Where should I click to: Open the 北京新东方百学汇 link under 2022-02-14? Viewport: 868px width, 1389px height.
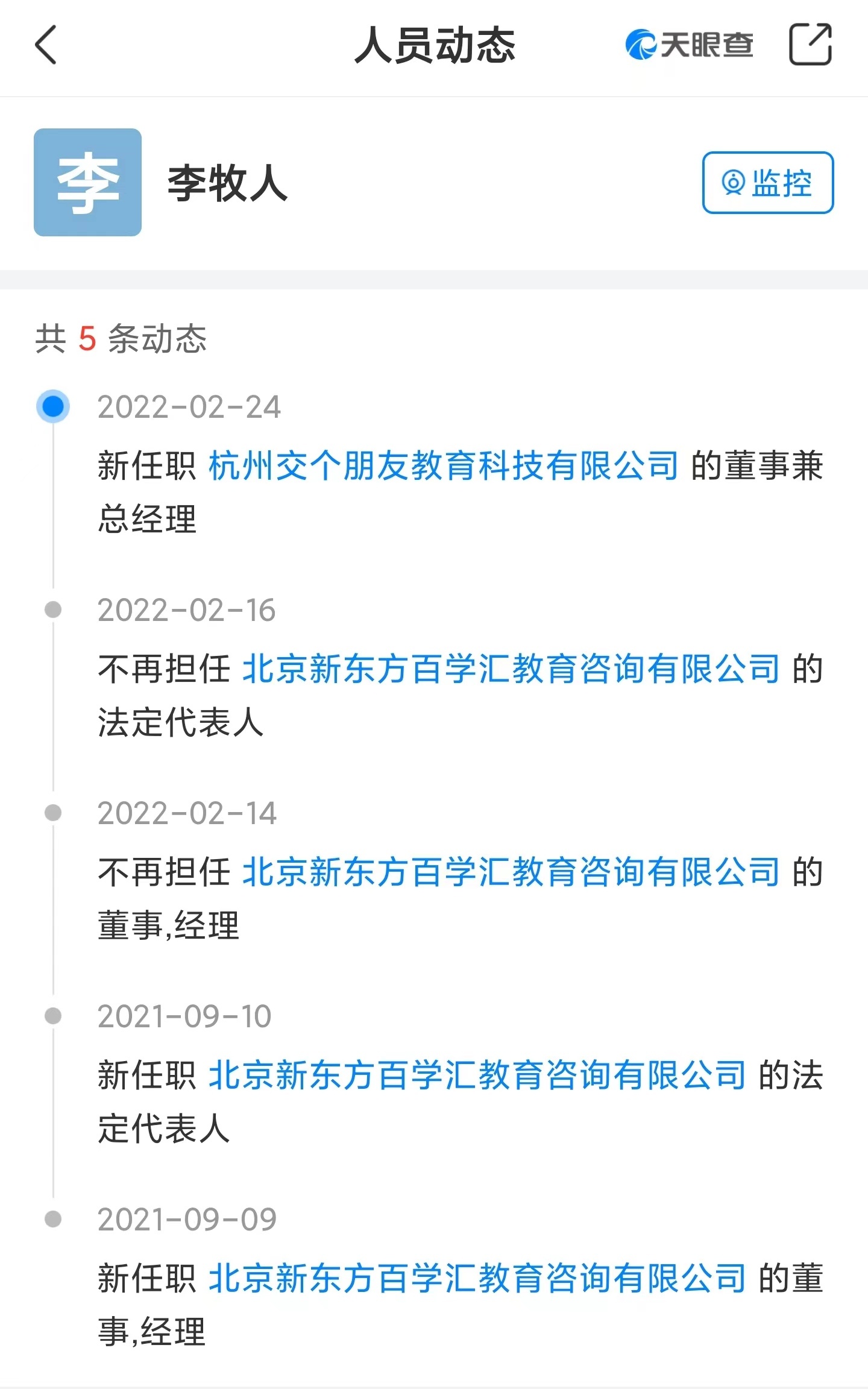click(x=512, y=872)
